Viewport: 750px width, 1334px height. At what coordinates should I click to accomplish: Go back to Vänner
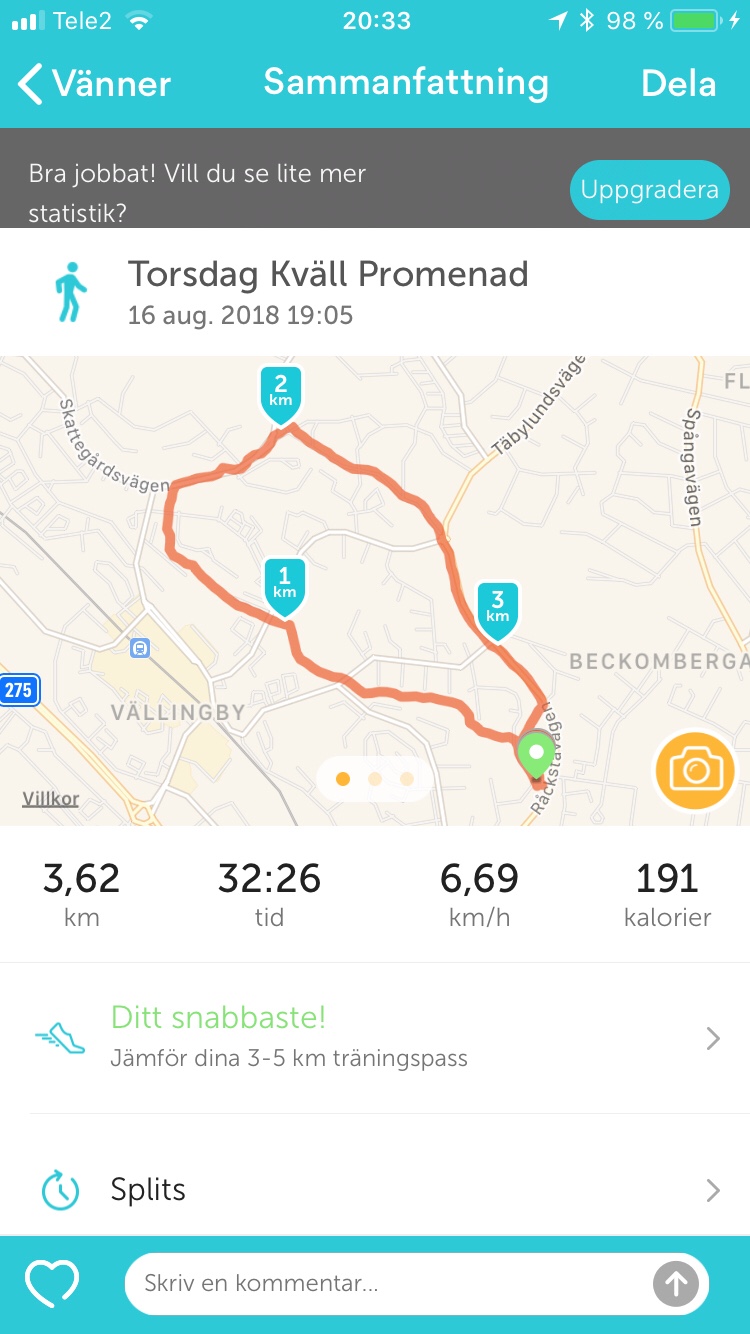coord(95,84)
